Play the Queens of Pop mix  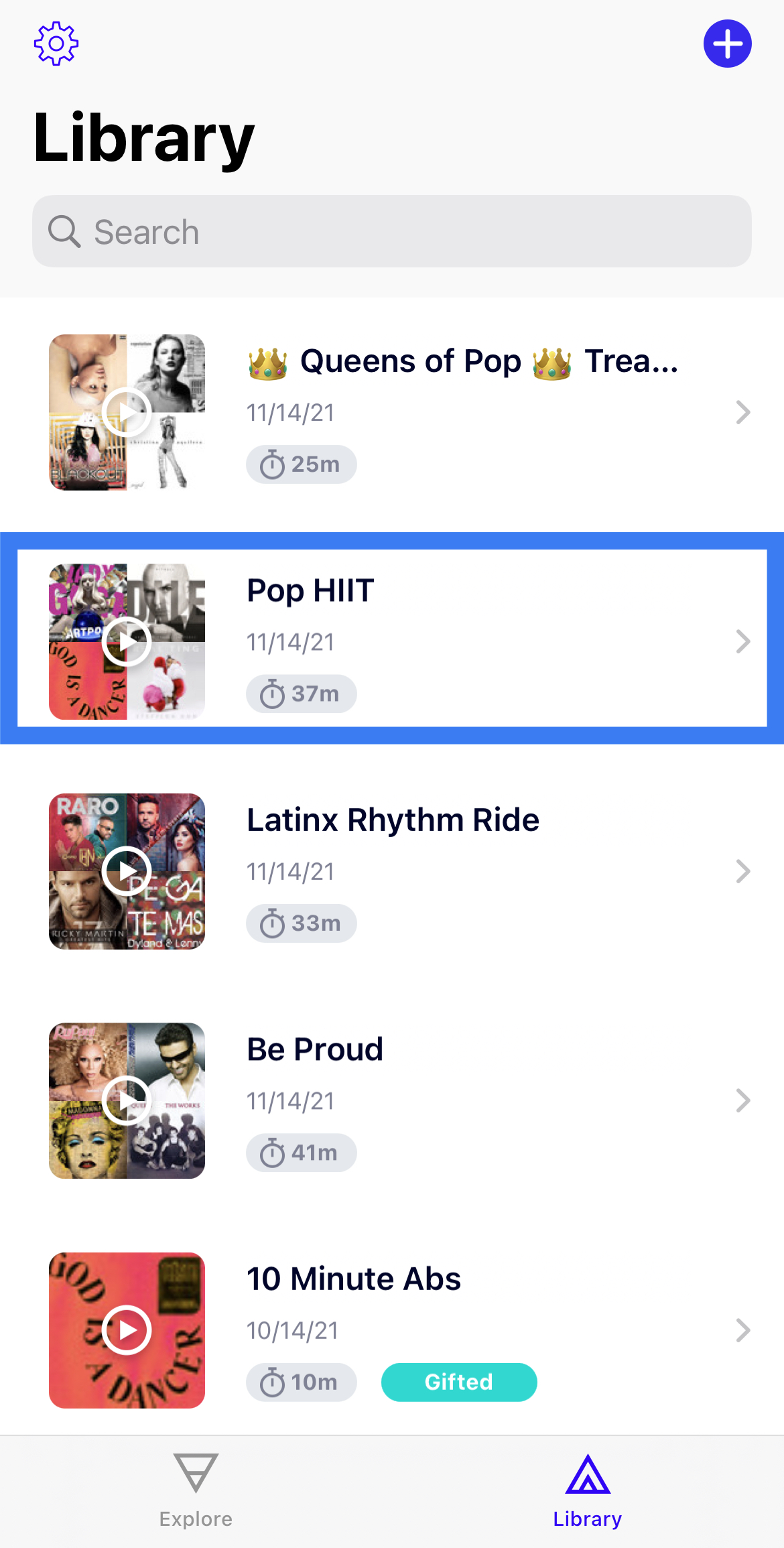coord(127,412)
